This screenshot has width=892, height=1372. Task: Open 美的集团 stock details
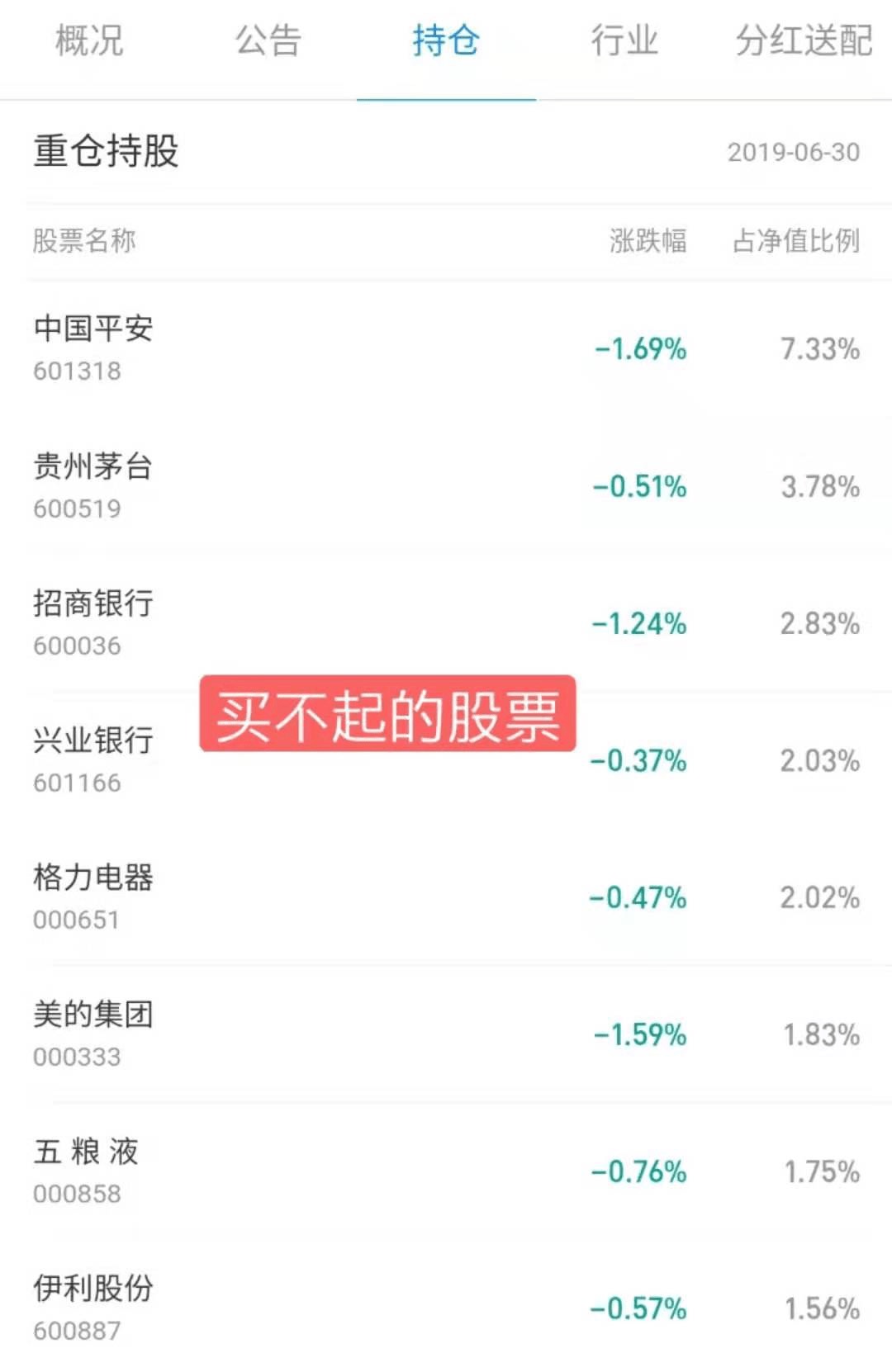coord(93,1015)
